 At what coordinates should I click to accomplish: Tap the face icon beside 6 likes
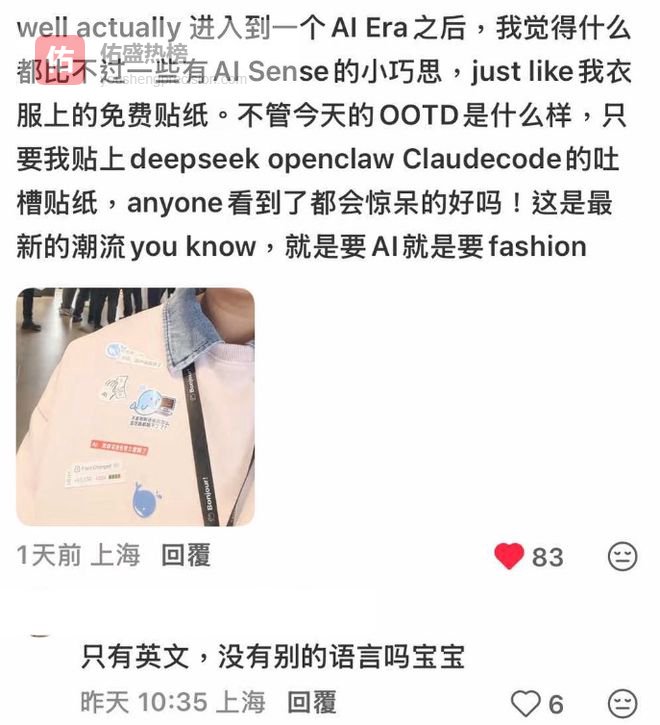coord(622,702)
